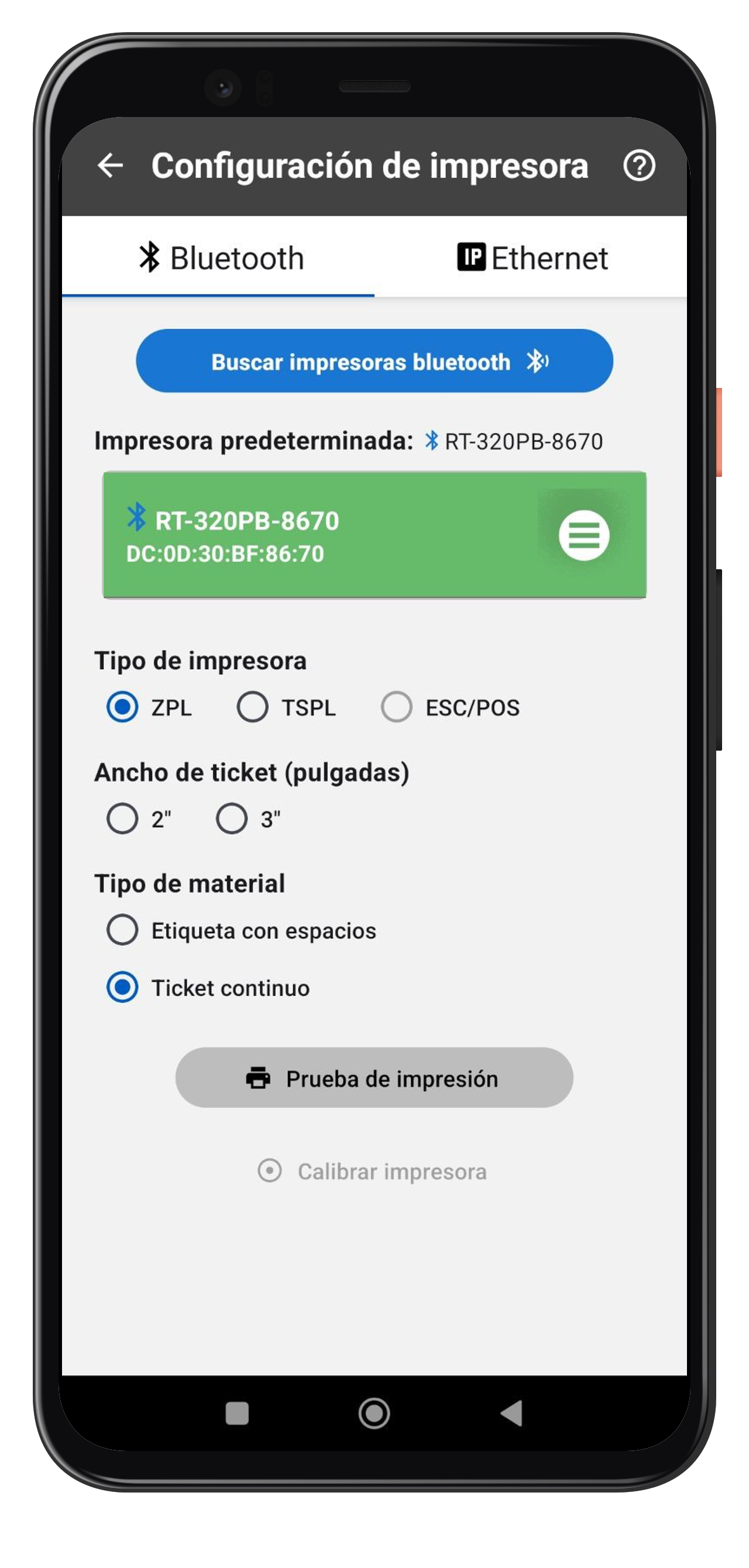This screenshot has height=1568, width=749.
Task: Open the menu icon on RT-320PB-8670 card
Action: coord(583,534)
